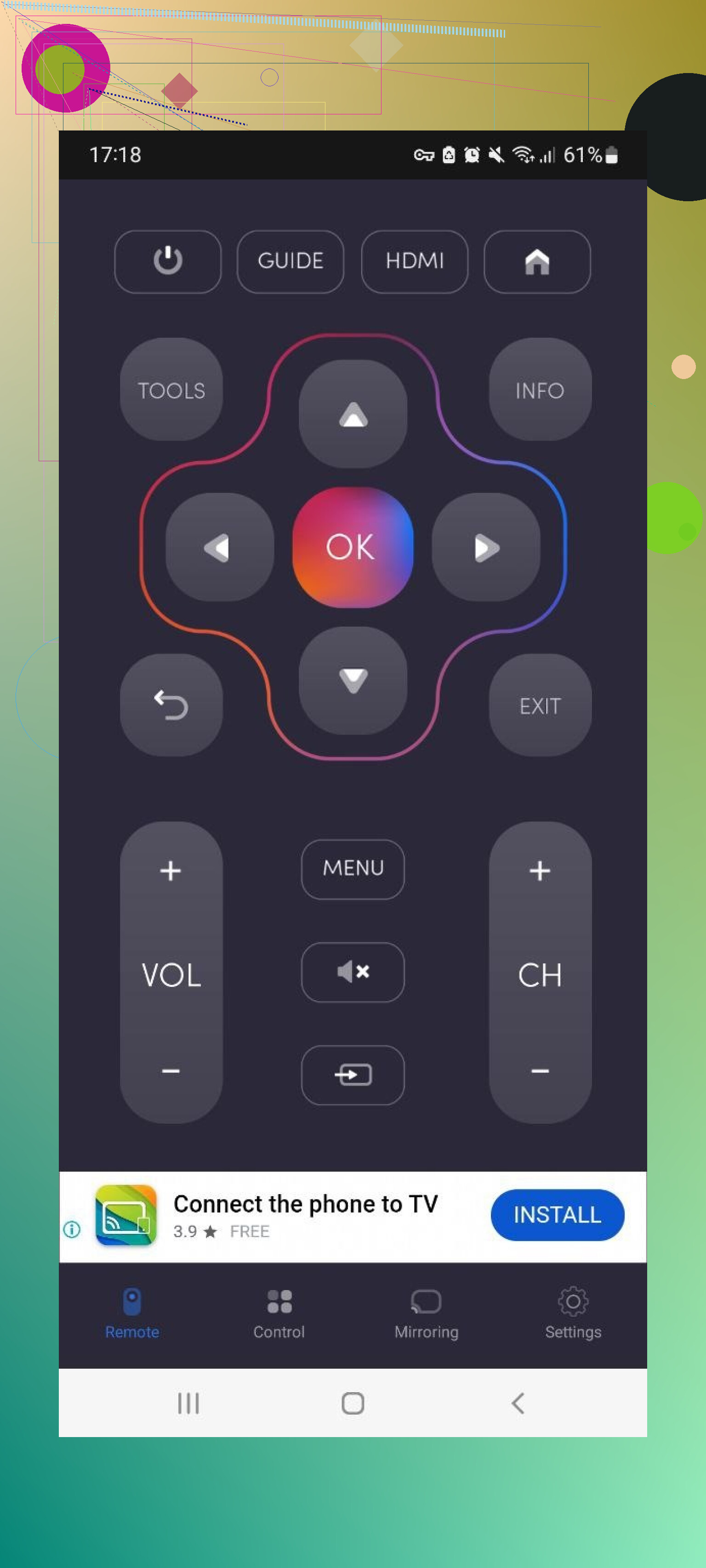Select the HDMI button
Image resolution: width=706 pixels, height=1568 pixels.
414,261
